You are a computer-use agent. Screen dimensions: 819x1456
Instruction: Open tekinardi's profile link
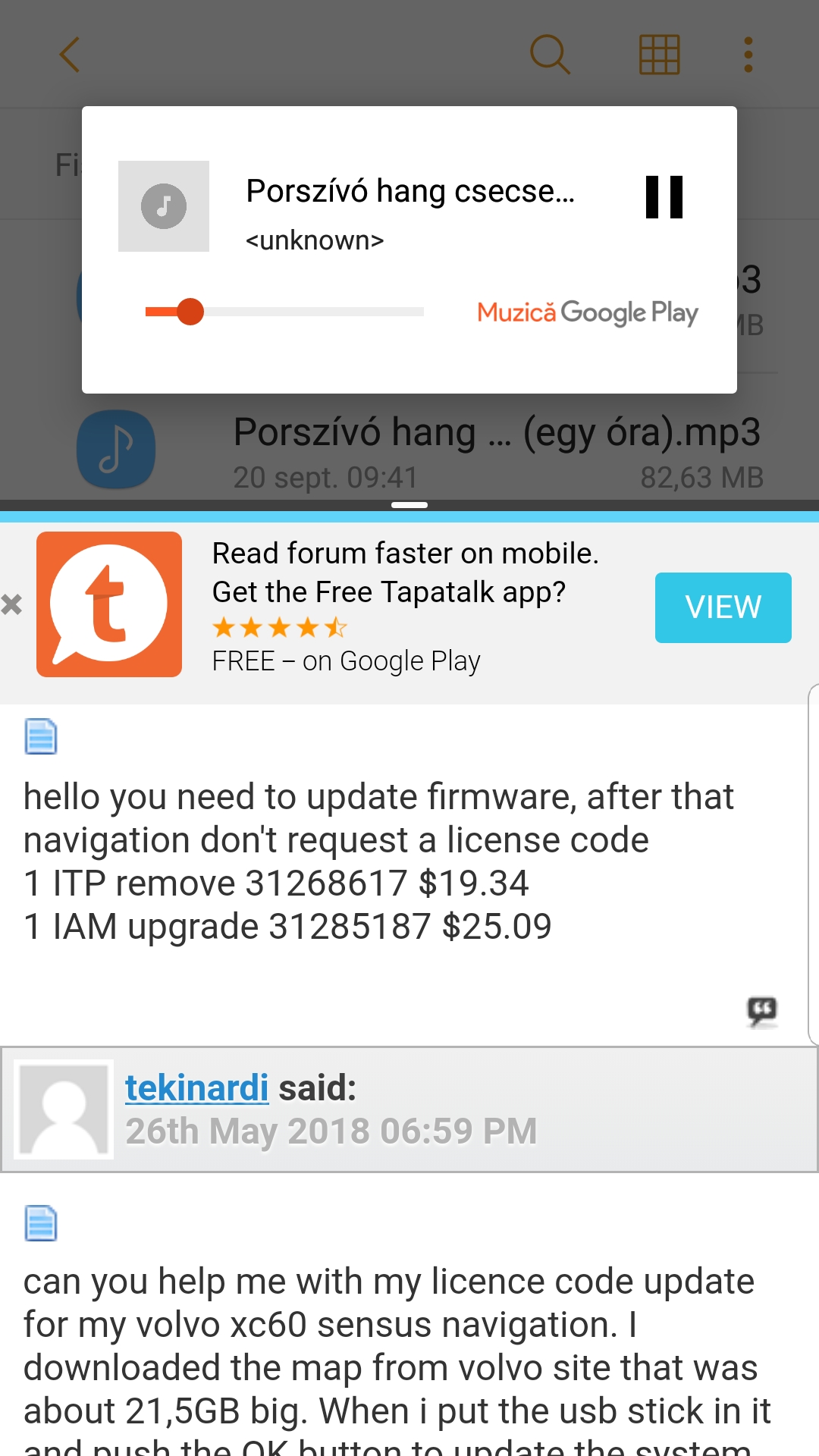196,1087
